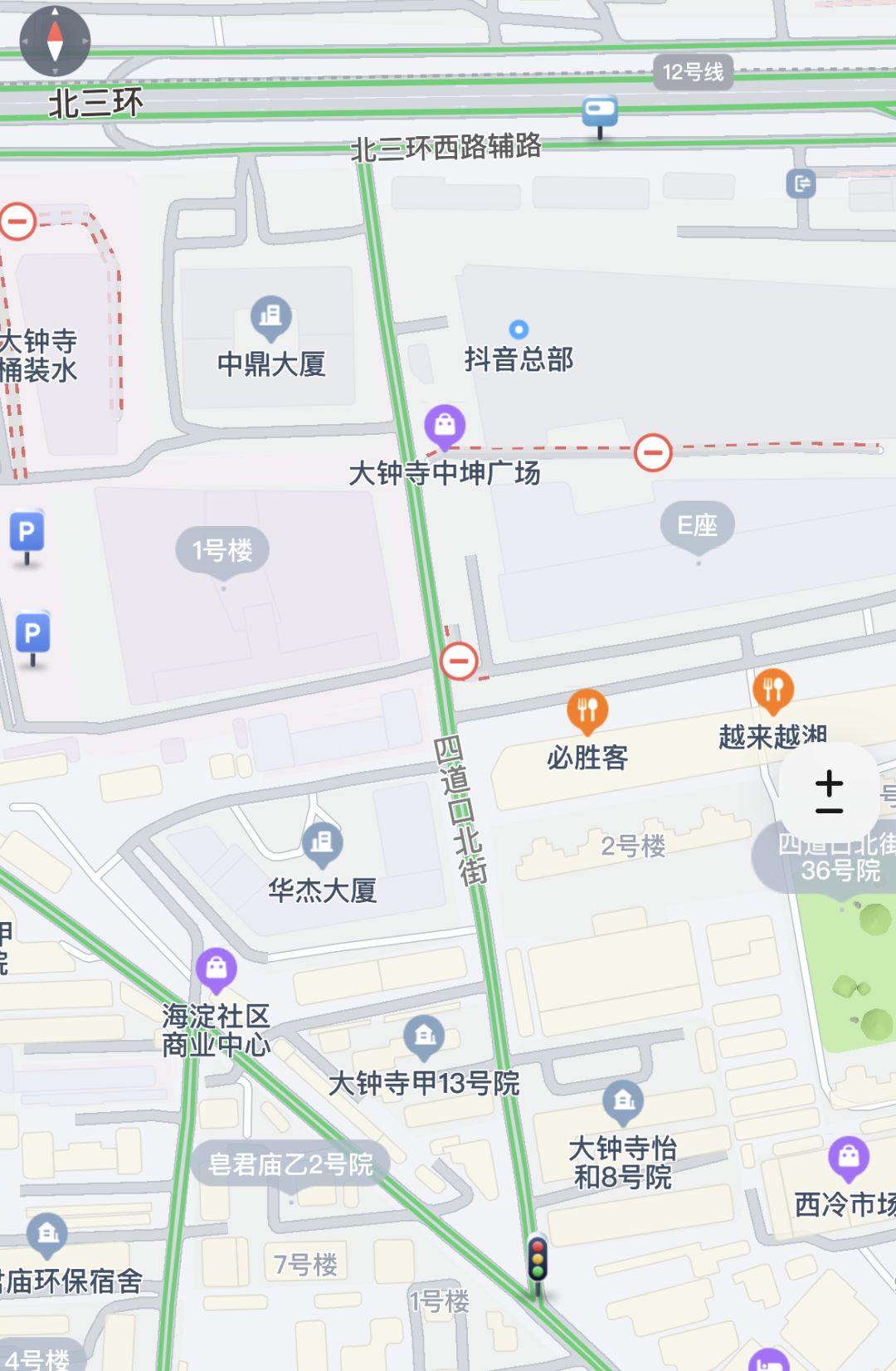Tap the zoom plus/minus control
This screenshot has width=896, height=1371.
pos(829,792)
